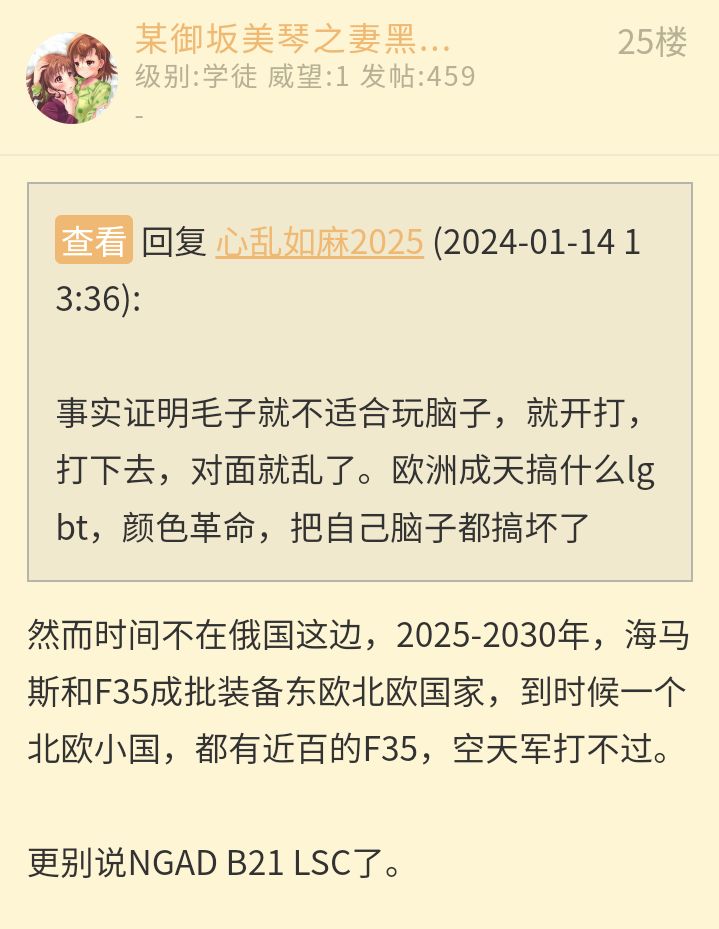This screenshot has width=719, height=929.
Task: Open 心乱如麻2025 user link
Action: [x=319, y=242]
